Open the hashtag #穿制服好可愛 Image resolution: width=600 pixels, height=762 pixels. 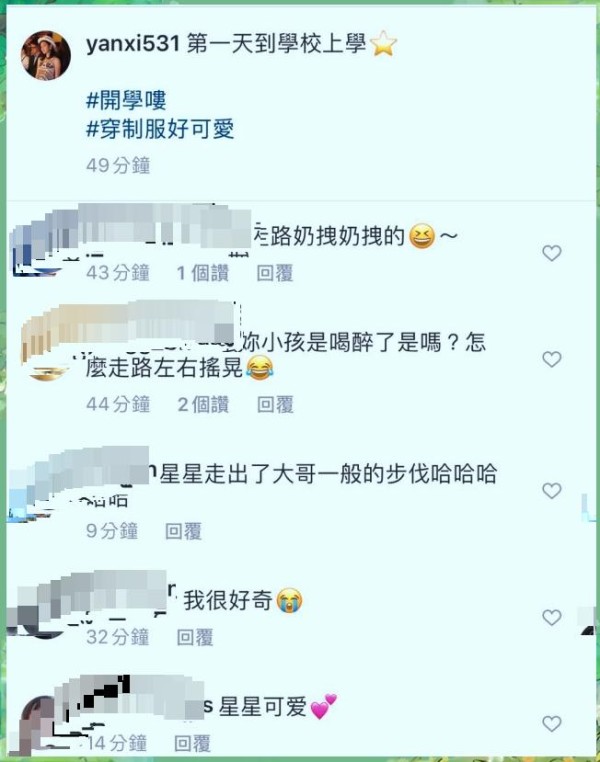point(160,129)
